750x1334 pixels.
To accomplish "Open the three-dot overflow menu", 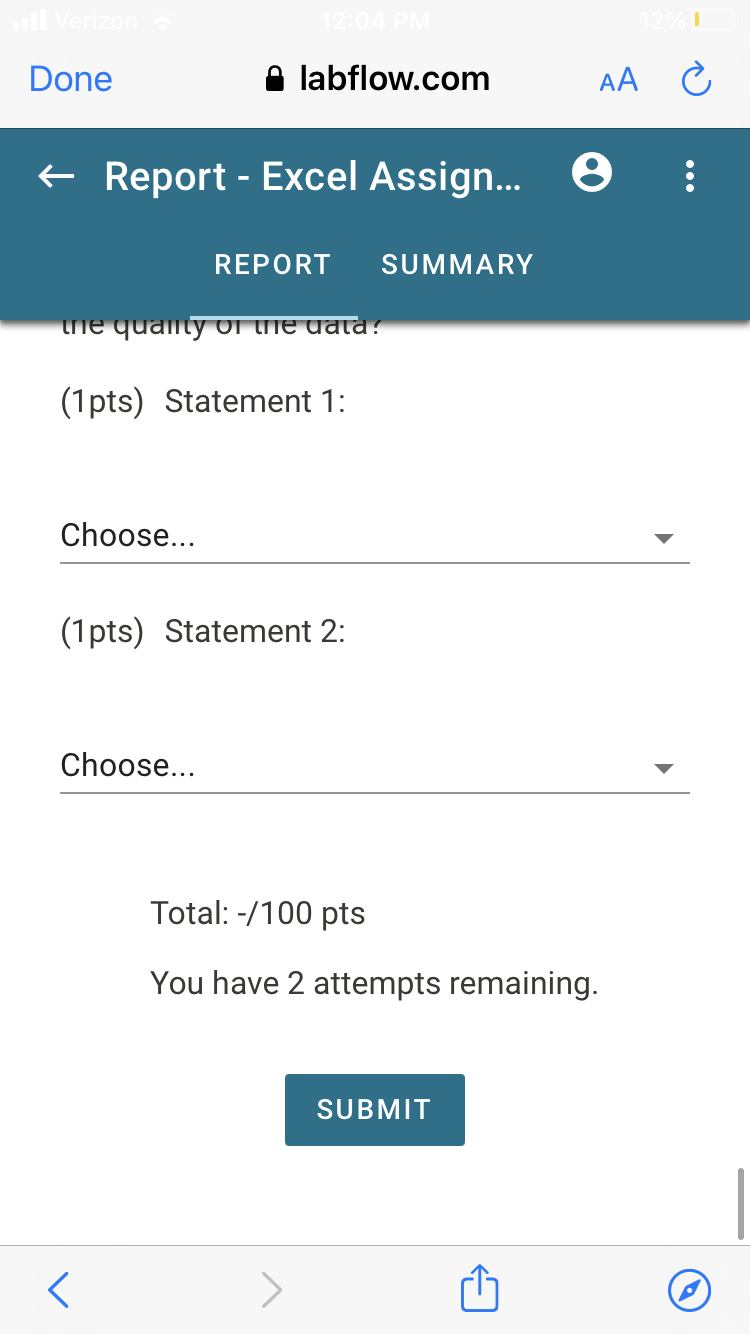I will 689,176.
